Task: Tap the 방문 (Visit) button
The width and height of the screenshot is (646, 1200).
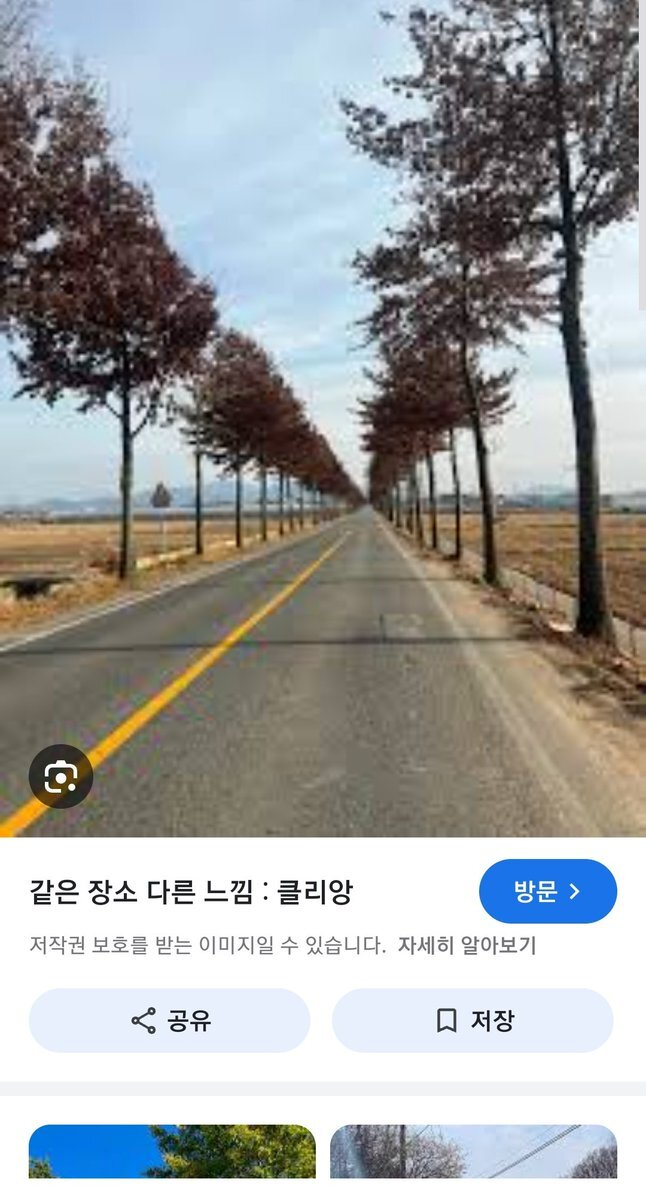Action: (x=547, y=891)
